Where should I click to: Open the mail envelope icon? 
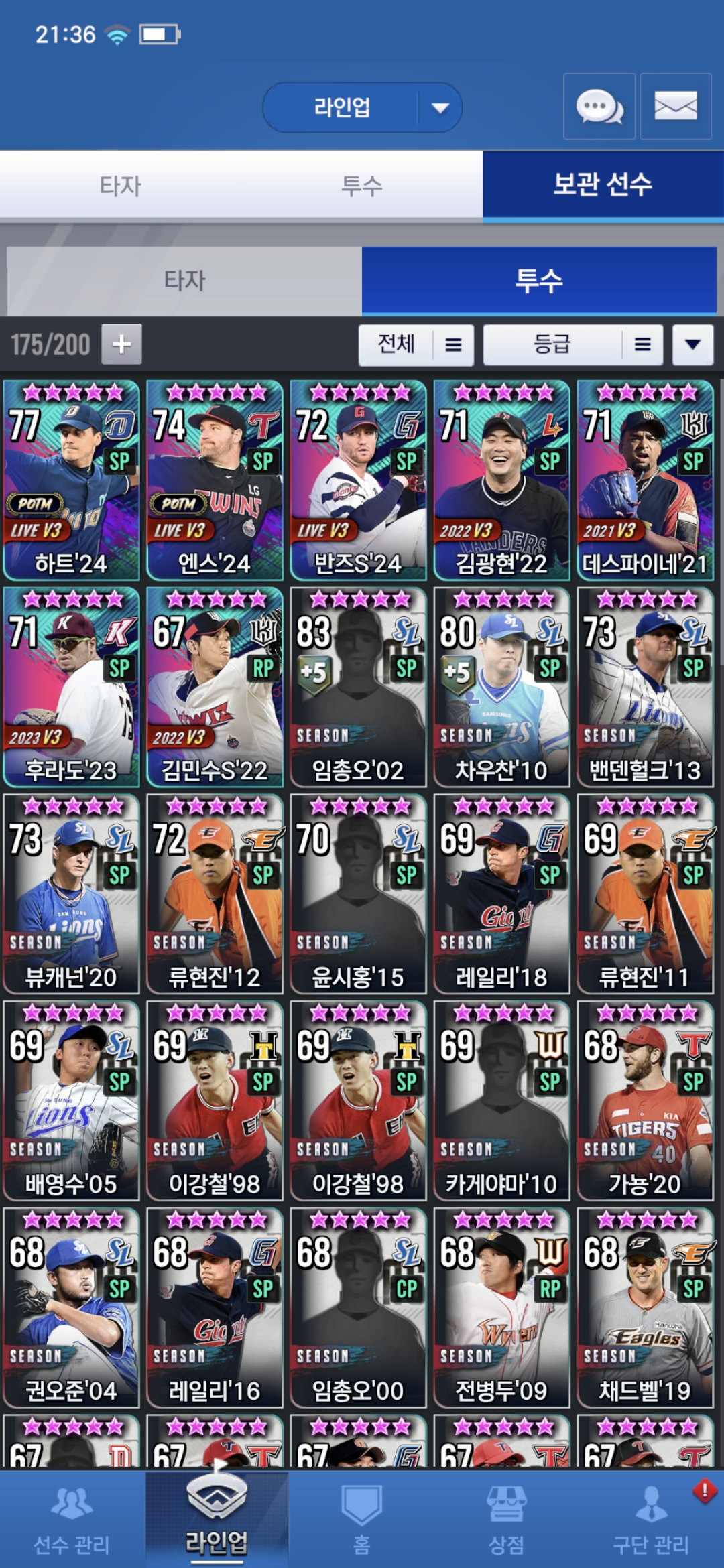point(675,107)
